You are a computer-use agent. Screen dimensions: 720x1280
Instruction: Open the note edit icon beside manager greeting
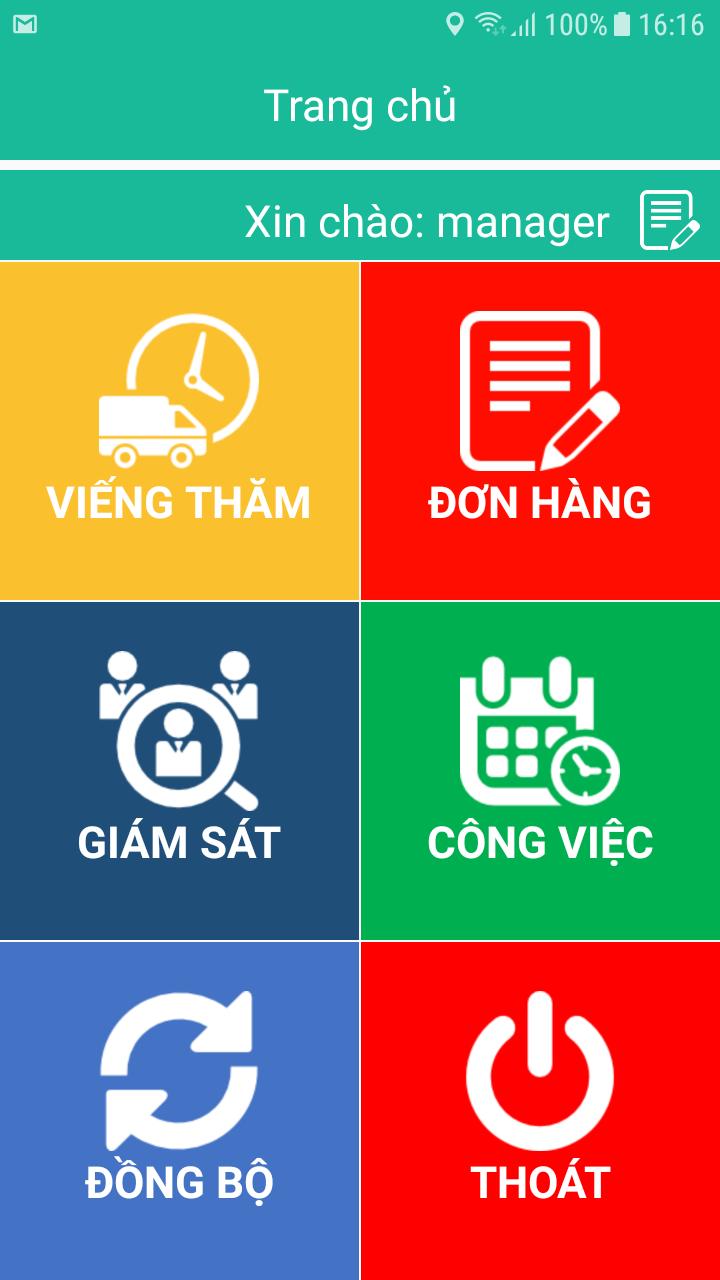[x=667, y=218]
